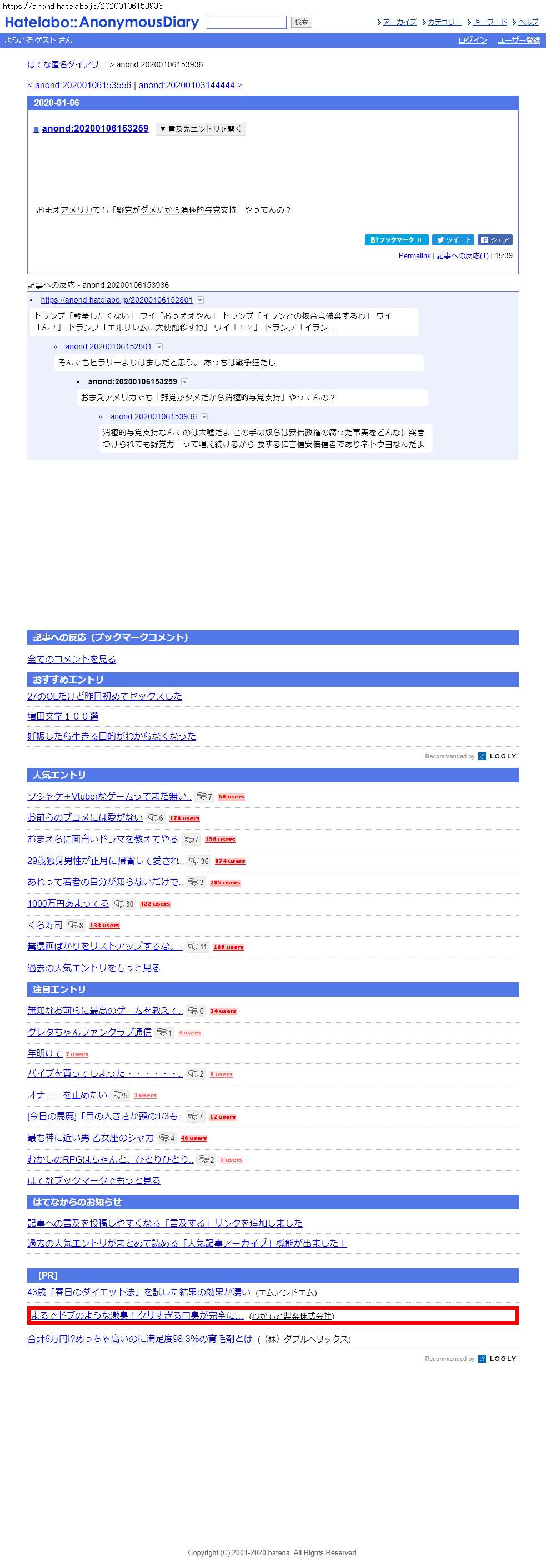Open 全てのコメントを見る link
Image resolution: width=546 pixels, height=1568 pixels.
pos(71,659)
